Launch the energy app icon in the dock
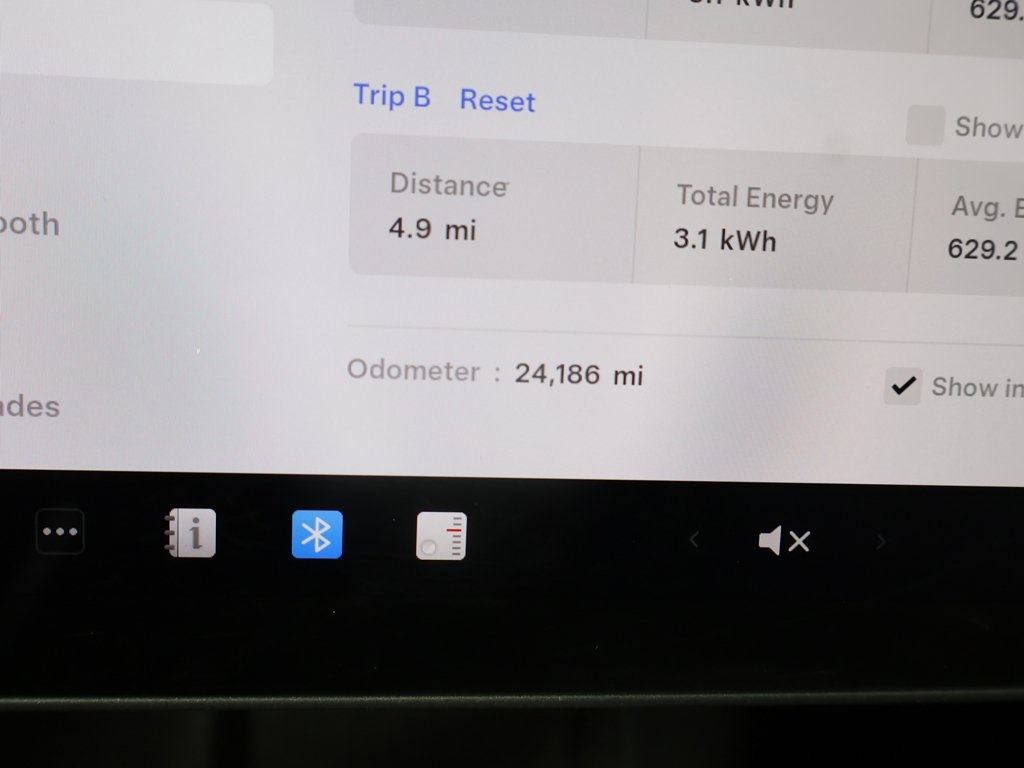Image resolution: width=1024 pixels, height=768 pixels. (441, 536)
